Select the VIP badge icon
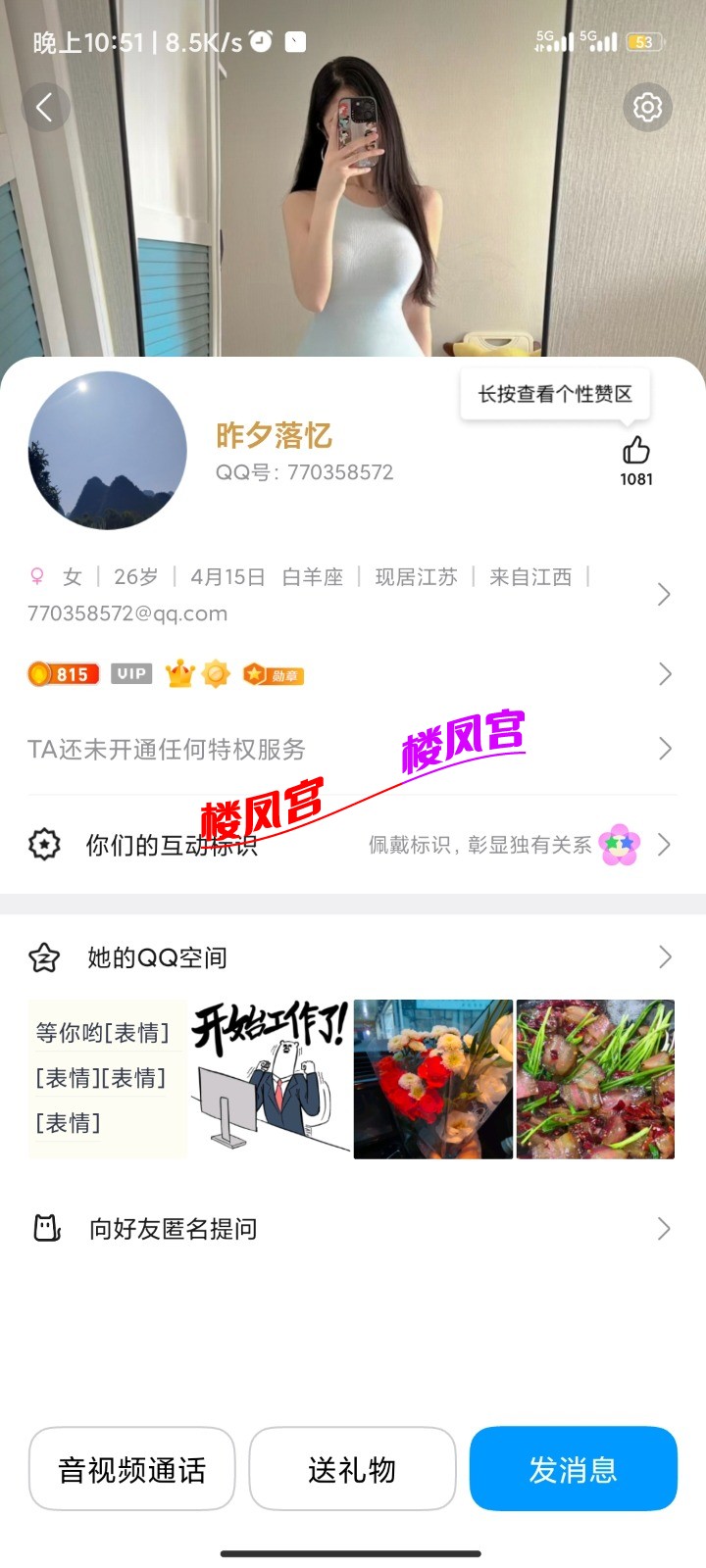 click(x=130, y=673)
